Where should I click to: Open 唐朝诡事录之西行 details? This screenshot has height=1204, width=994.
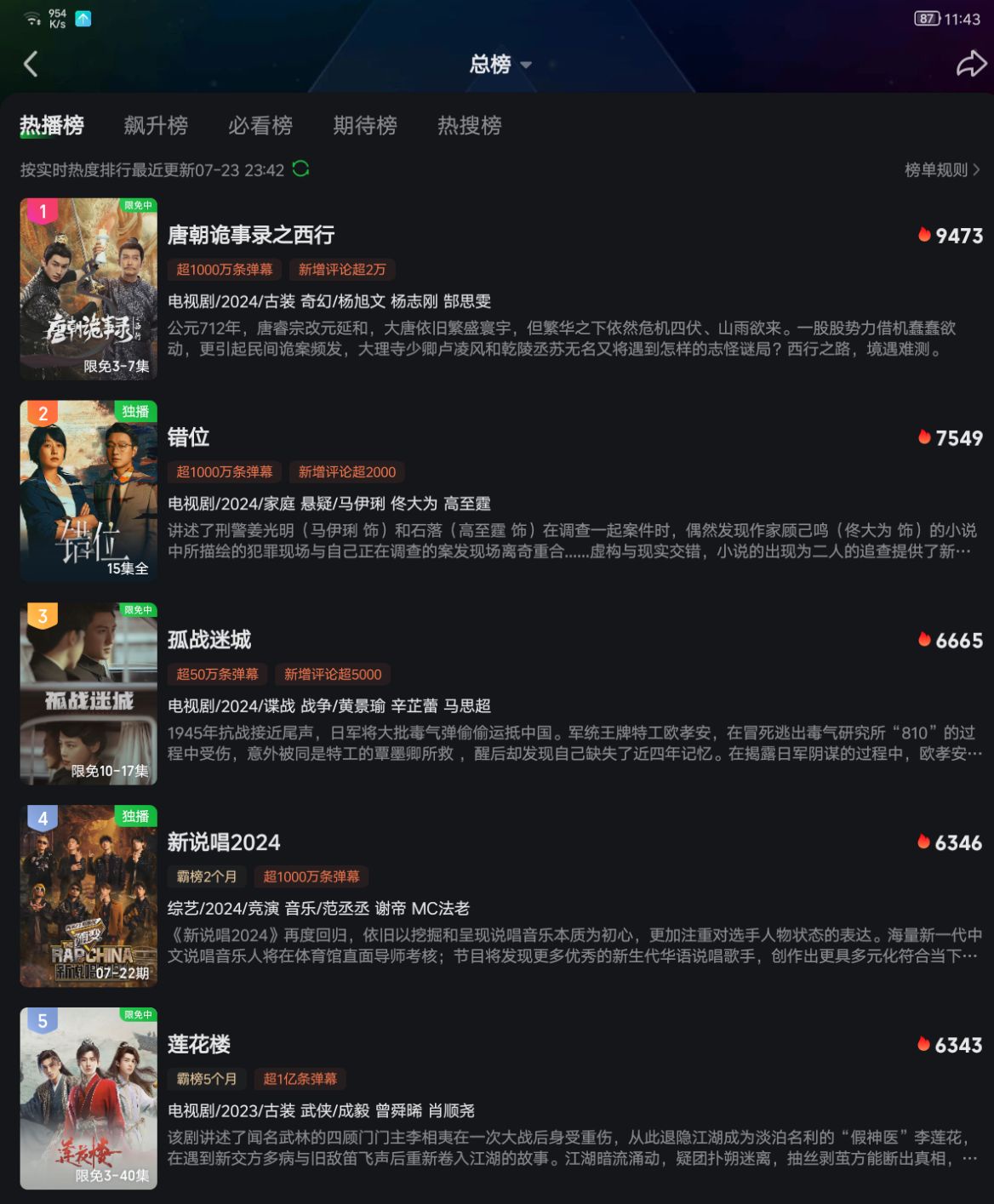251,235
